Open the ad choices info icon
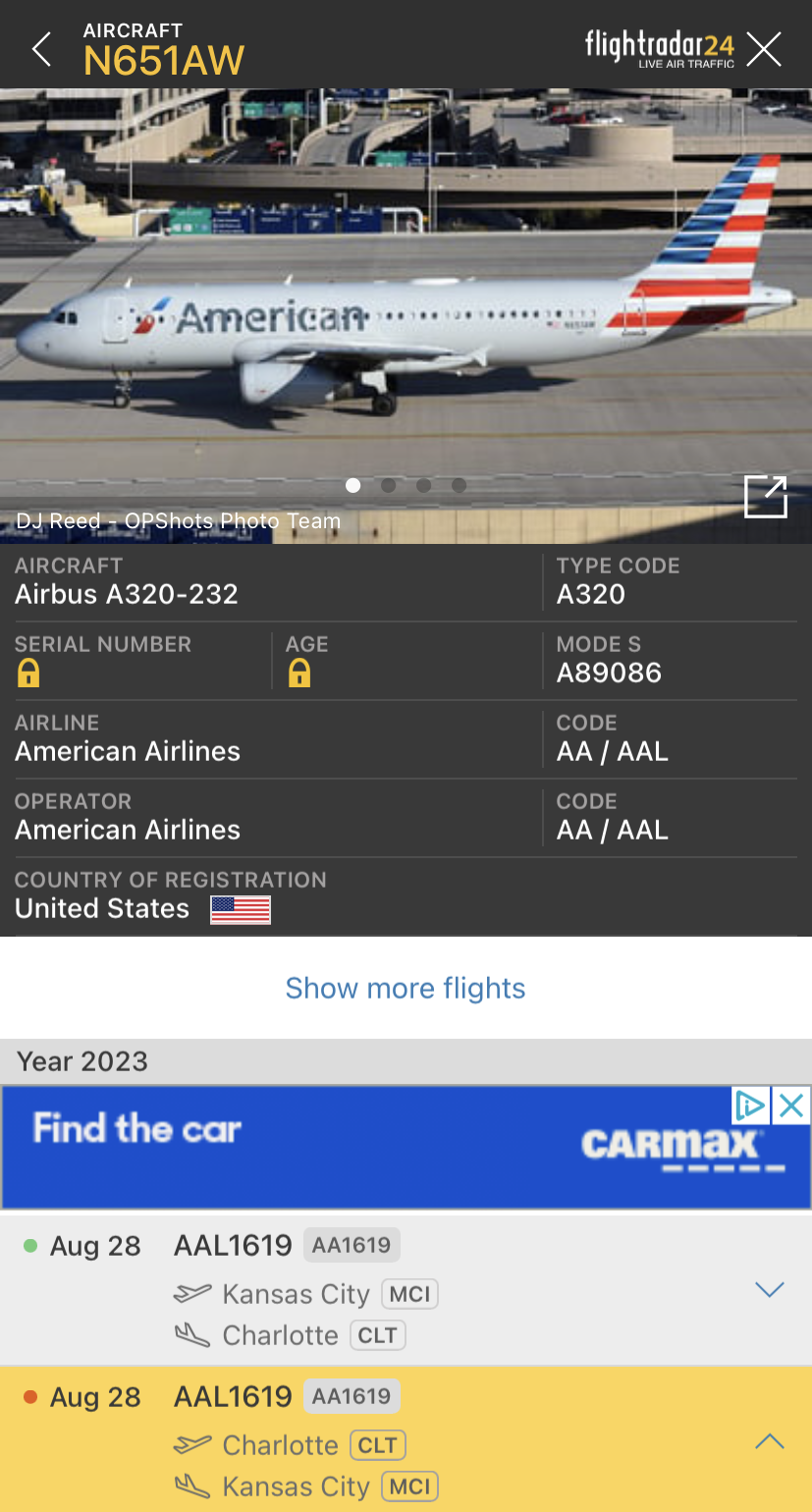Image resolution: width=812 pixels, height=1512 pixels. coord(751,1107)
